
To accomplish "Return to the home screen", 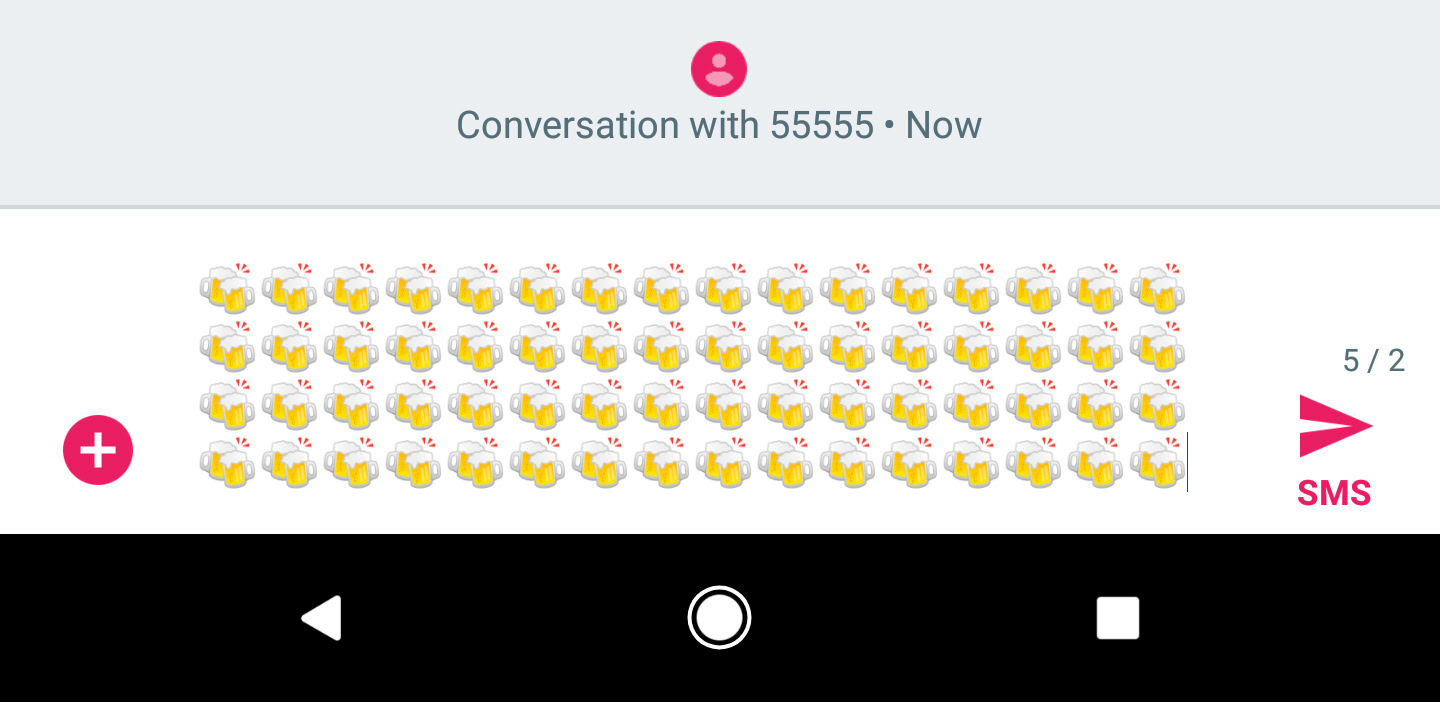I will click(x=719, y=618).
